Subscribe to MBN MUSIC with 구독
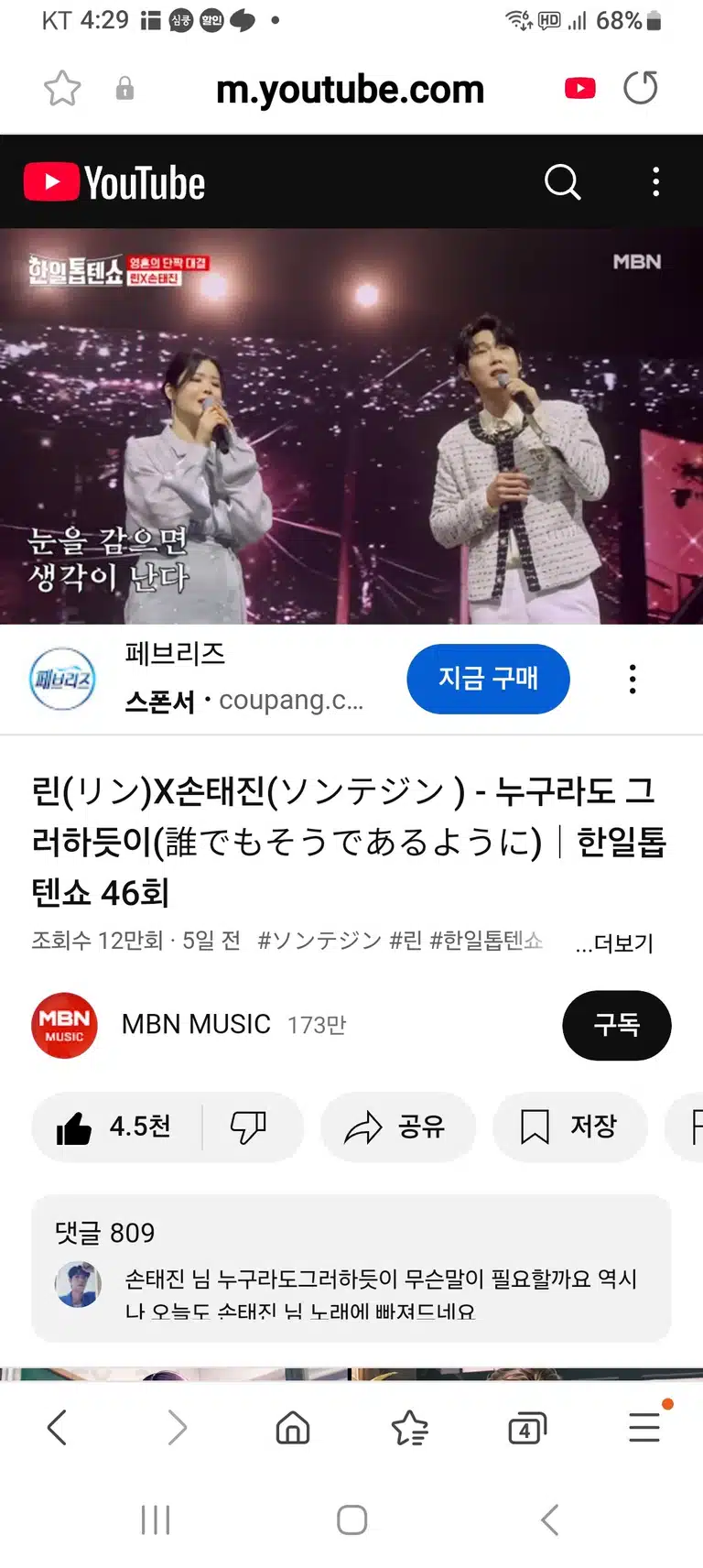Screen dimensions: 703x1568 pos(616,1025)
